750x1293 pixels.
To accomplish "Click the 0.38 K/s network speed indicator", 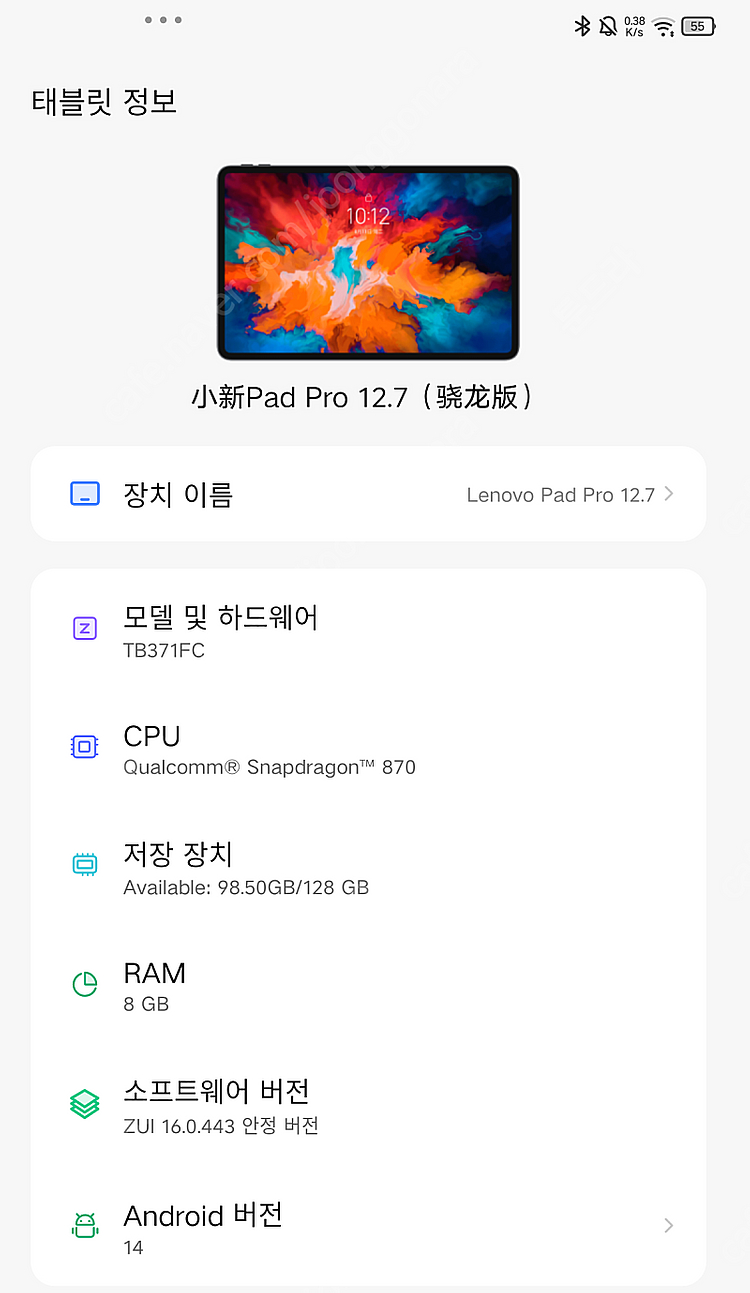I will [635, 25].
